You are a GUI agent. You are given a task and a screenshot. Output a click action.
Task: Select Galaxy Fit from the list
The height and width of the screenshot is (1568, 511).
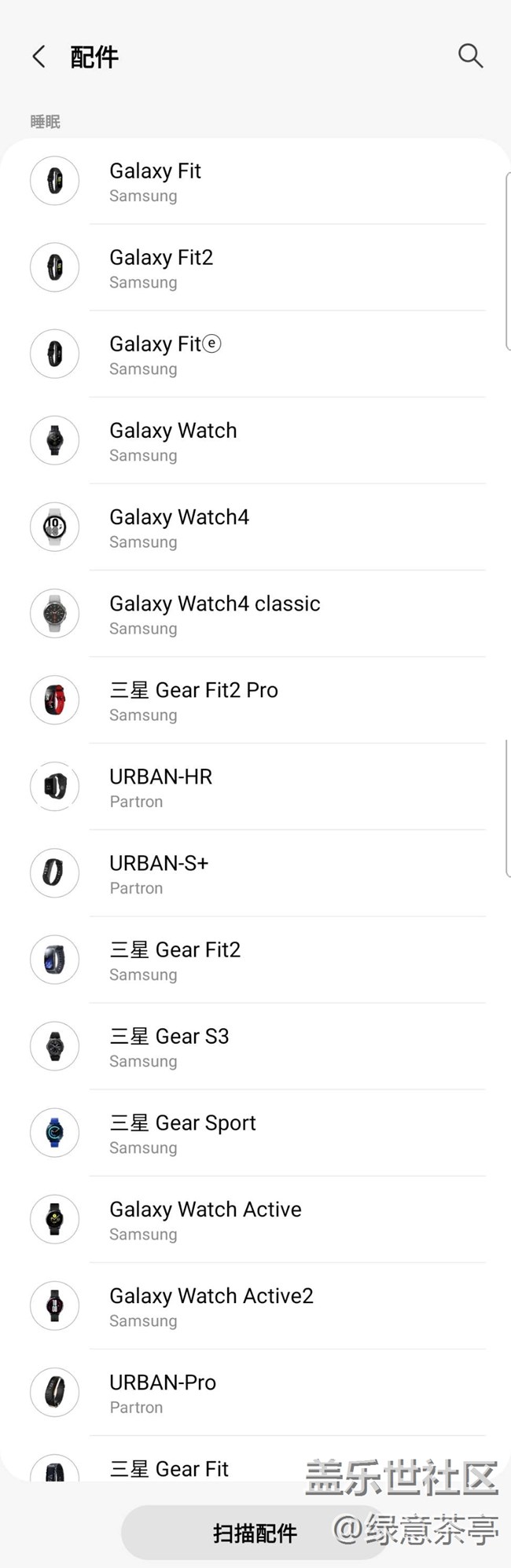[x=256, y=182]
